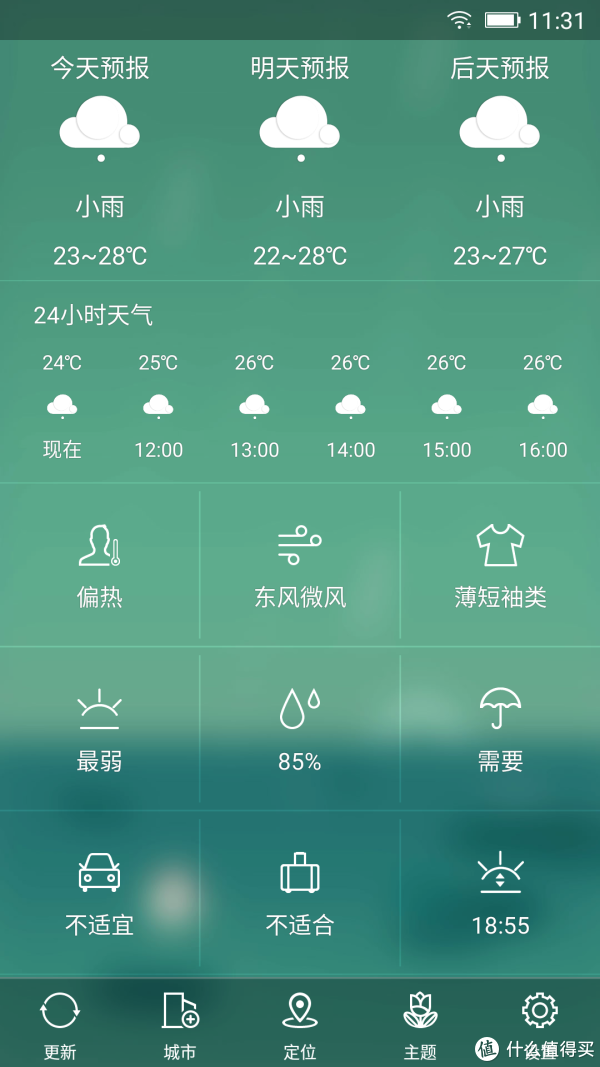
Task: View 后天预报 forecast details
Action: (x=500, y=161)
